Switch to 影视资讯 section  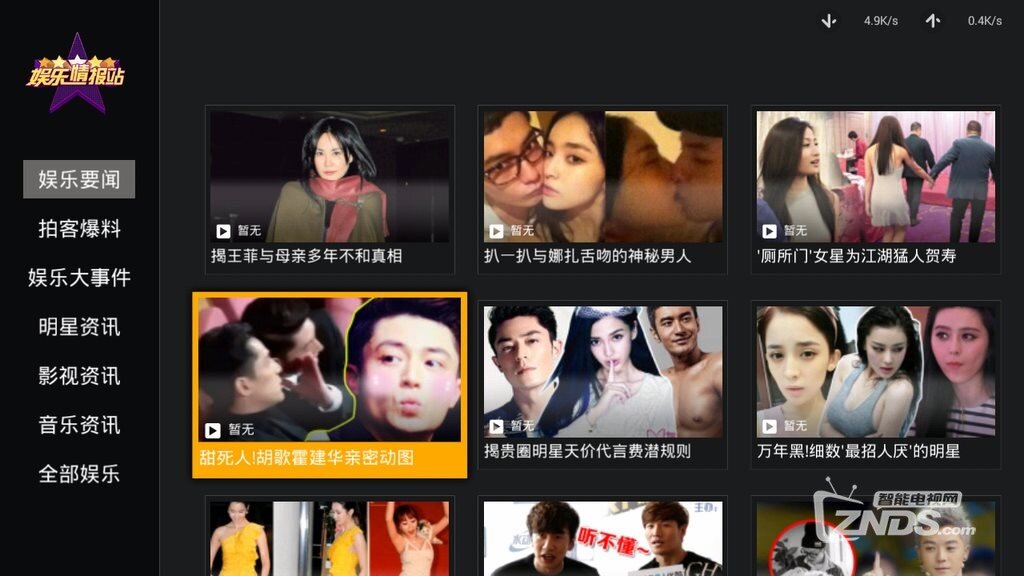(79, 376)
